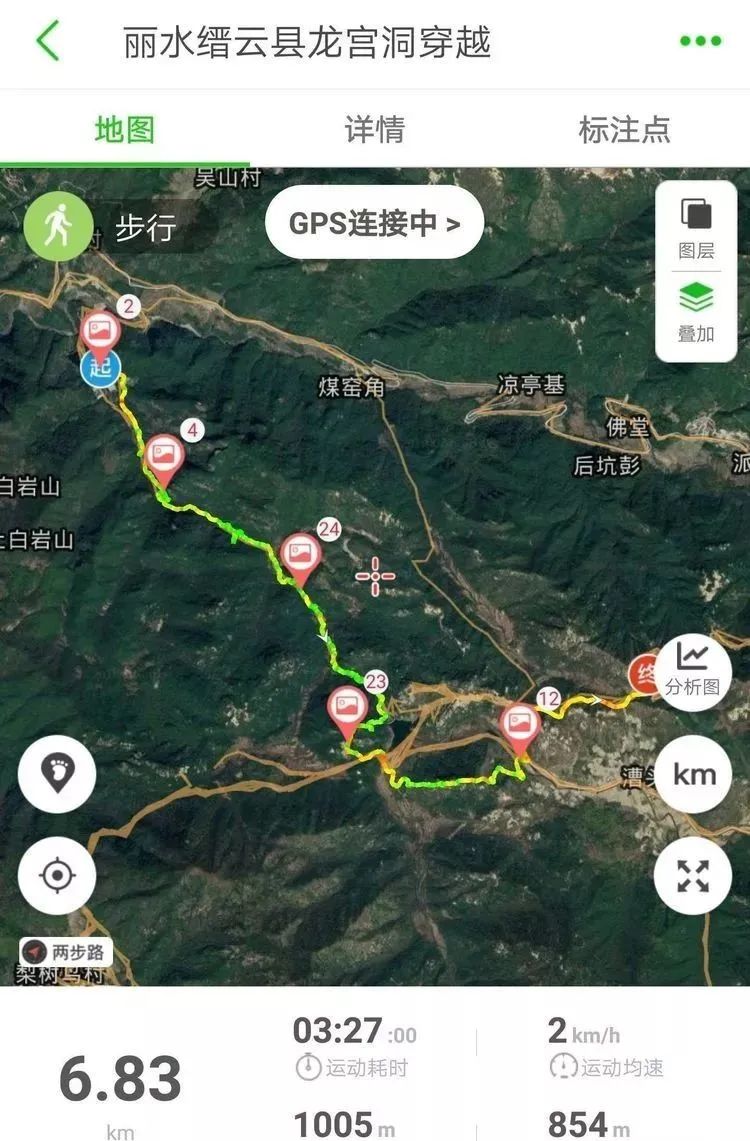This screenshot has width=750, height=1141.
Task: Open the photo marker numbered 4
Action: [x=164, y=457]
